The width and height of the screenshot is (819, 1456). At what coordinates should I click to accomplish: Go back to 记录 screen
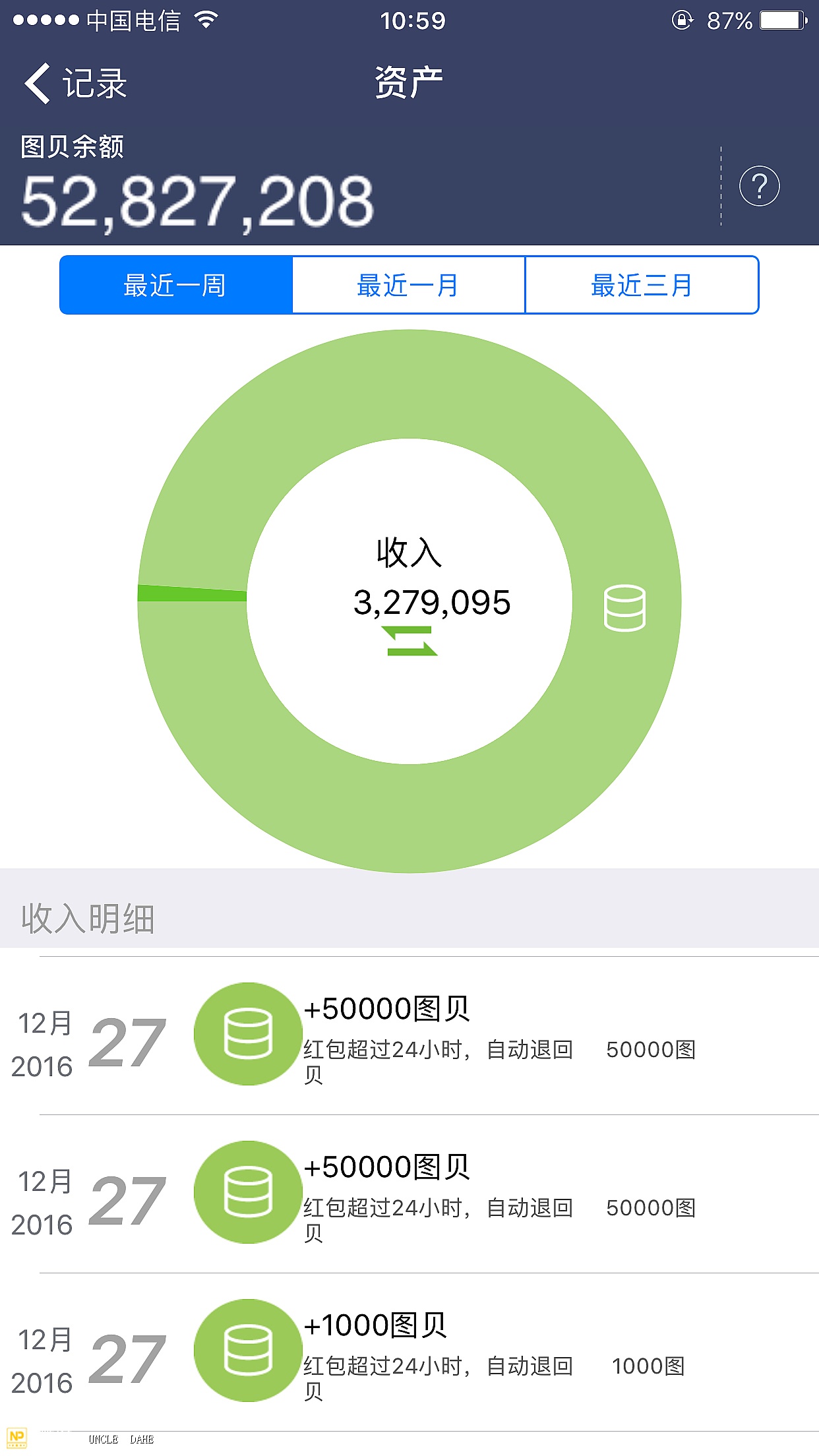click(75, 84)
